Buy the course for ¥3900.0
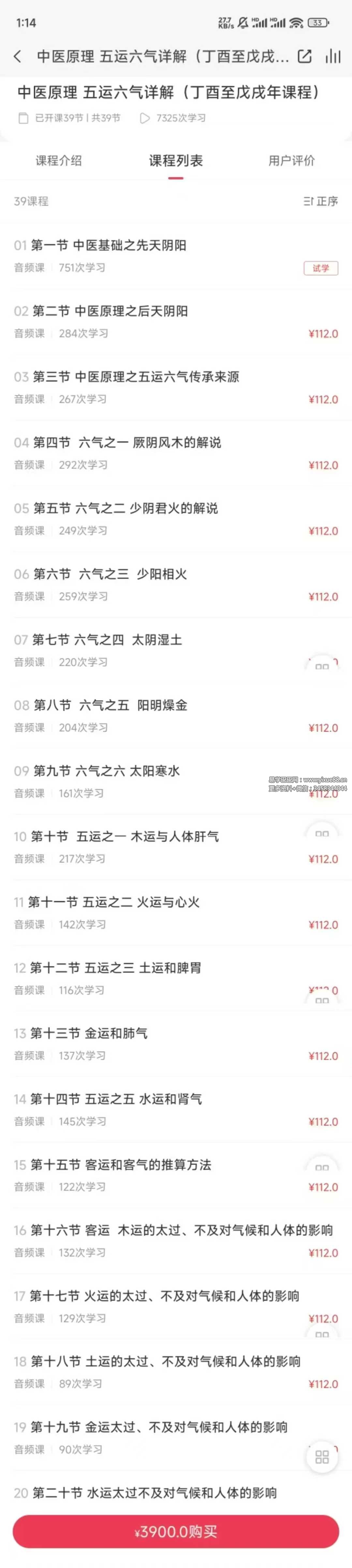The width and height of the screenshot is (352, 1568). pos(175,1532)
